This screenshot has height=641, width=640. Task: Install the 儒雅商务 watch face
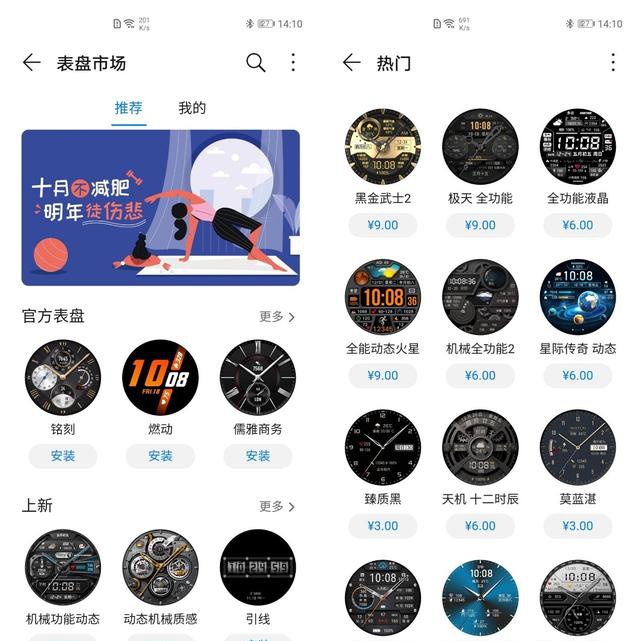coord(258,456)
